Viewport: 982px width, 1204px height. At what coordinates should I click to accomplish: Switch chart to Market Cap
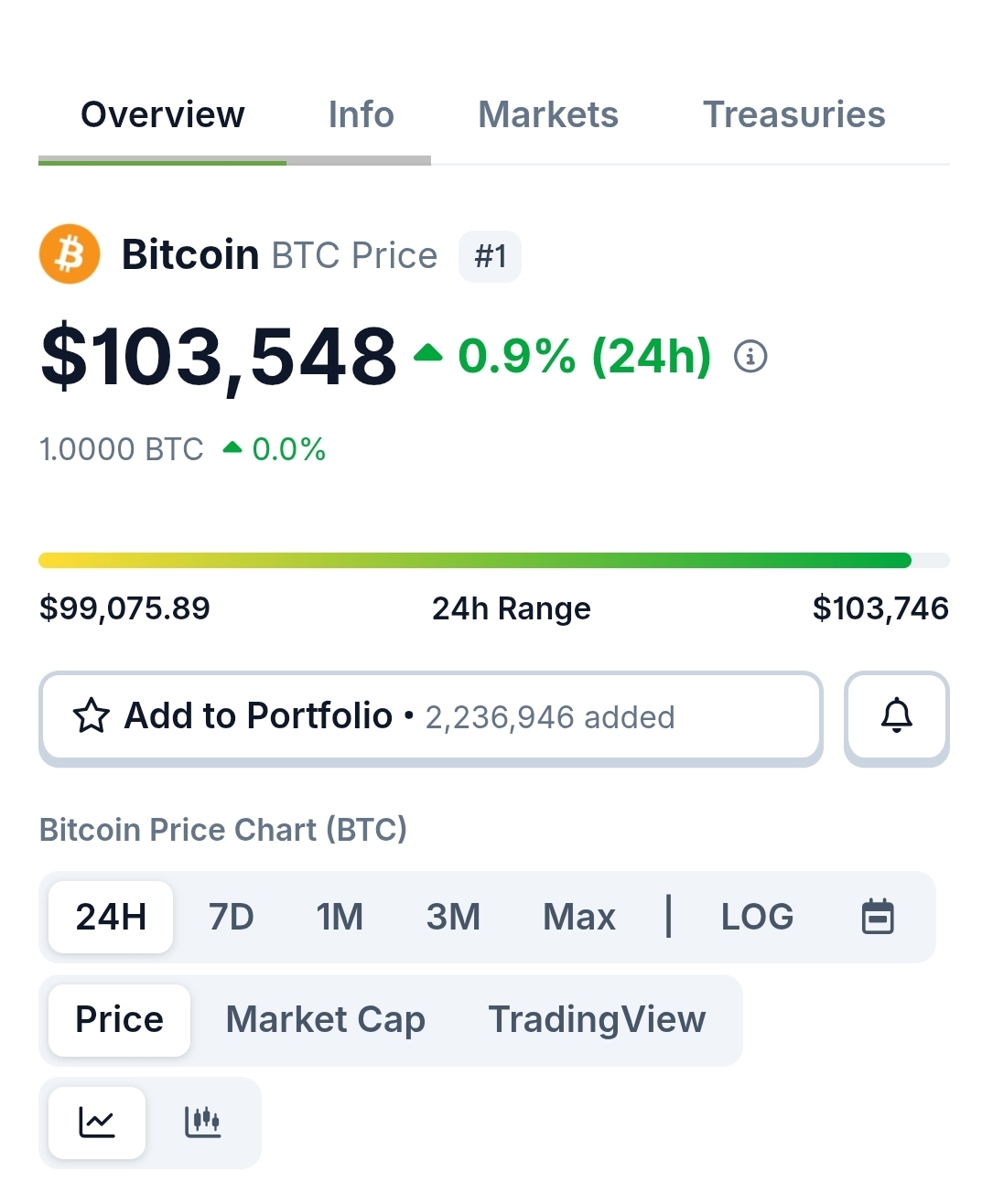(325, 1020)
